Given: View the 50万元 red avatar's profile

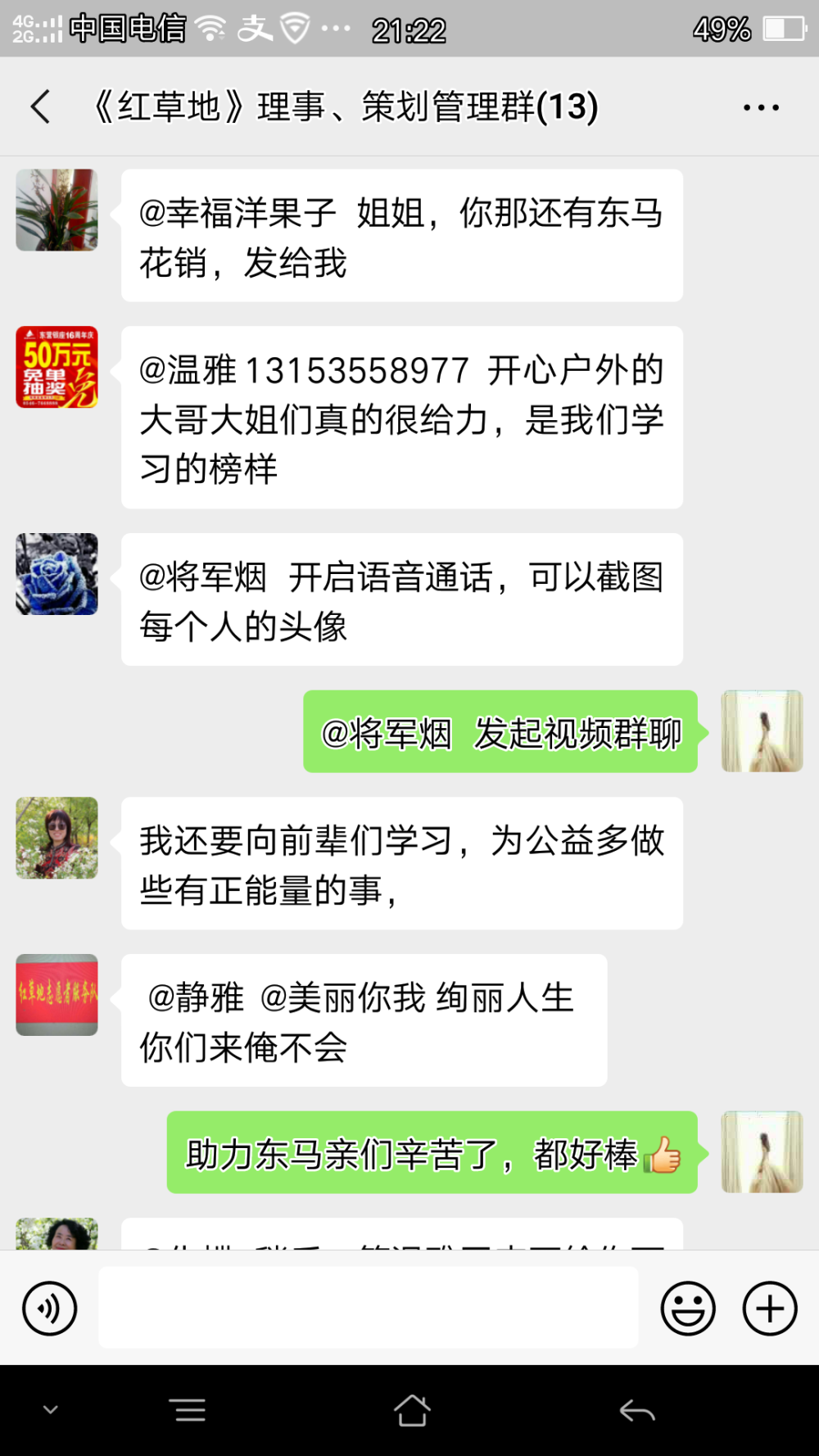Looking at the screenshot, I should click(x=57, y=367).
